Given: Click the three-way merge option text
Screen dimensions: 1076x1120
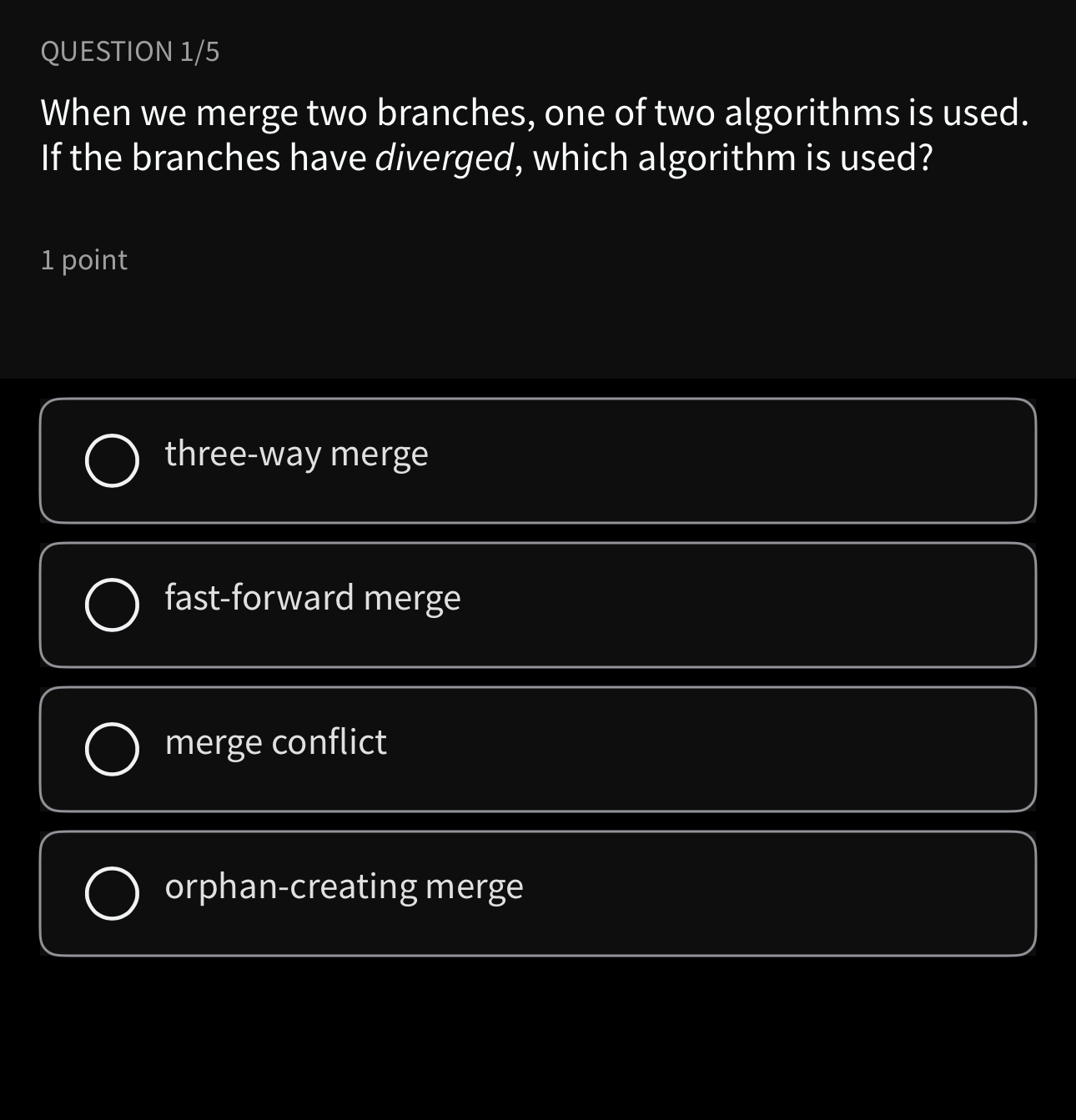Looking at the screenshot, I should point(295,455).
